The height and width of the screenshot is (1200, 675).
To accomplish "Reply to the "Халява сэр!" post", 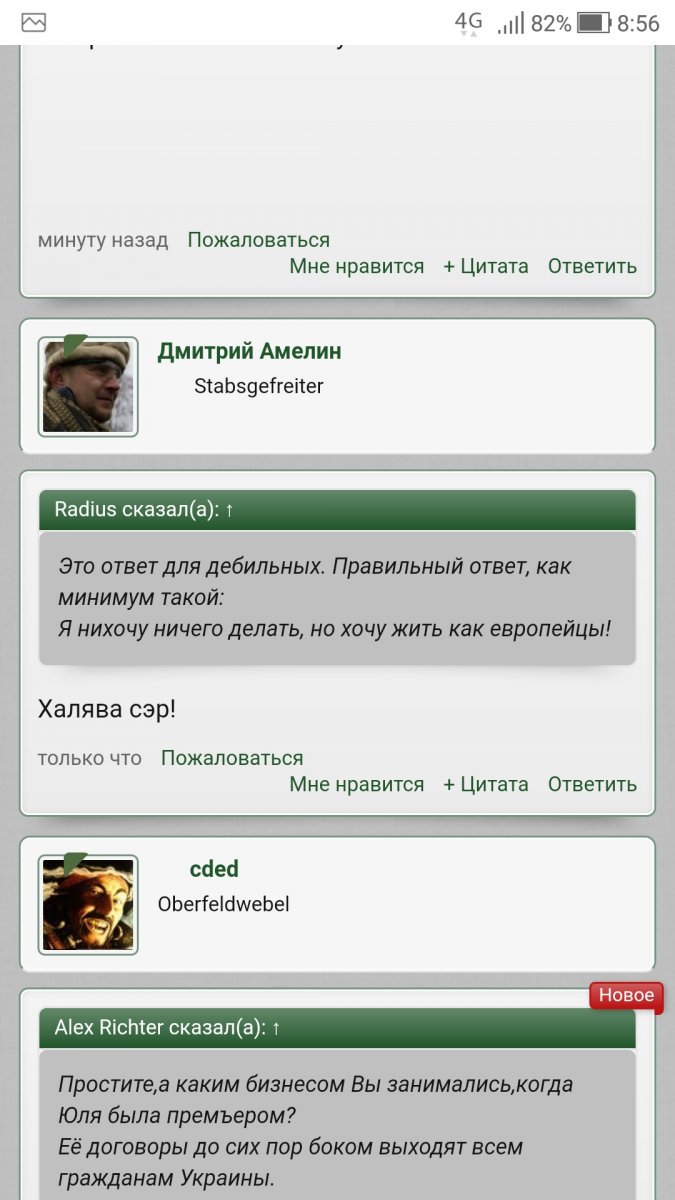I will [591, 784].
